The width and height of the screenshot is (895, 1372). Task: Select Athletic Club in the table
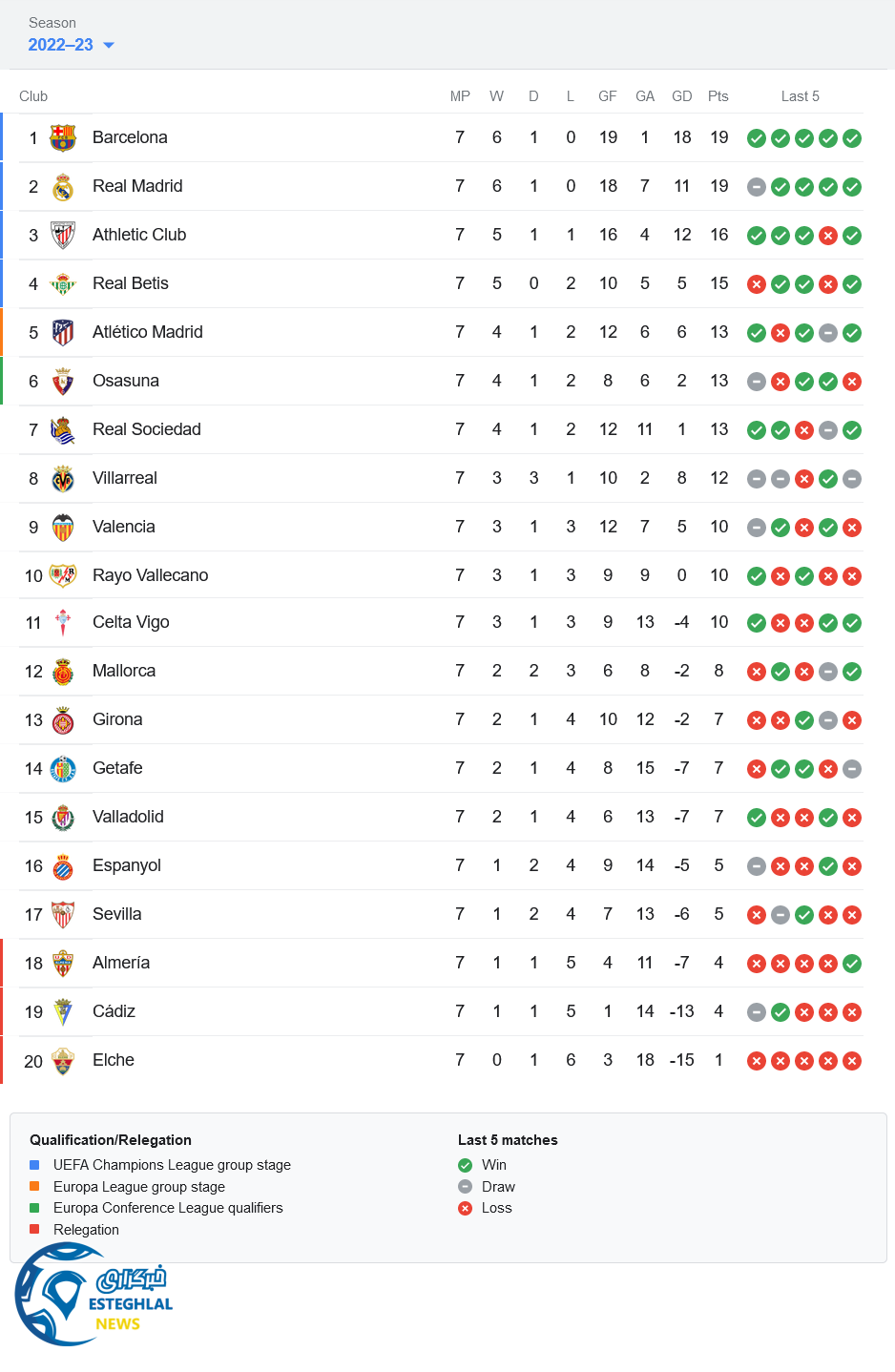pos(139,235)
